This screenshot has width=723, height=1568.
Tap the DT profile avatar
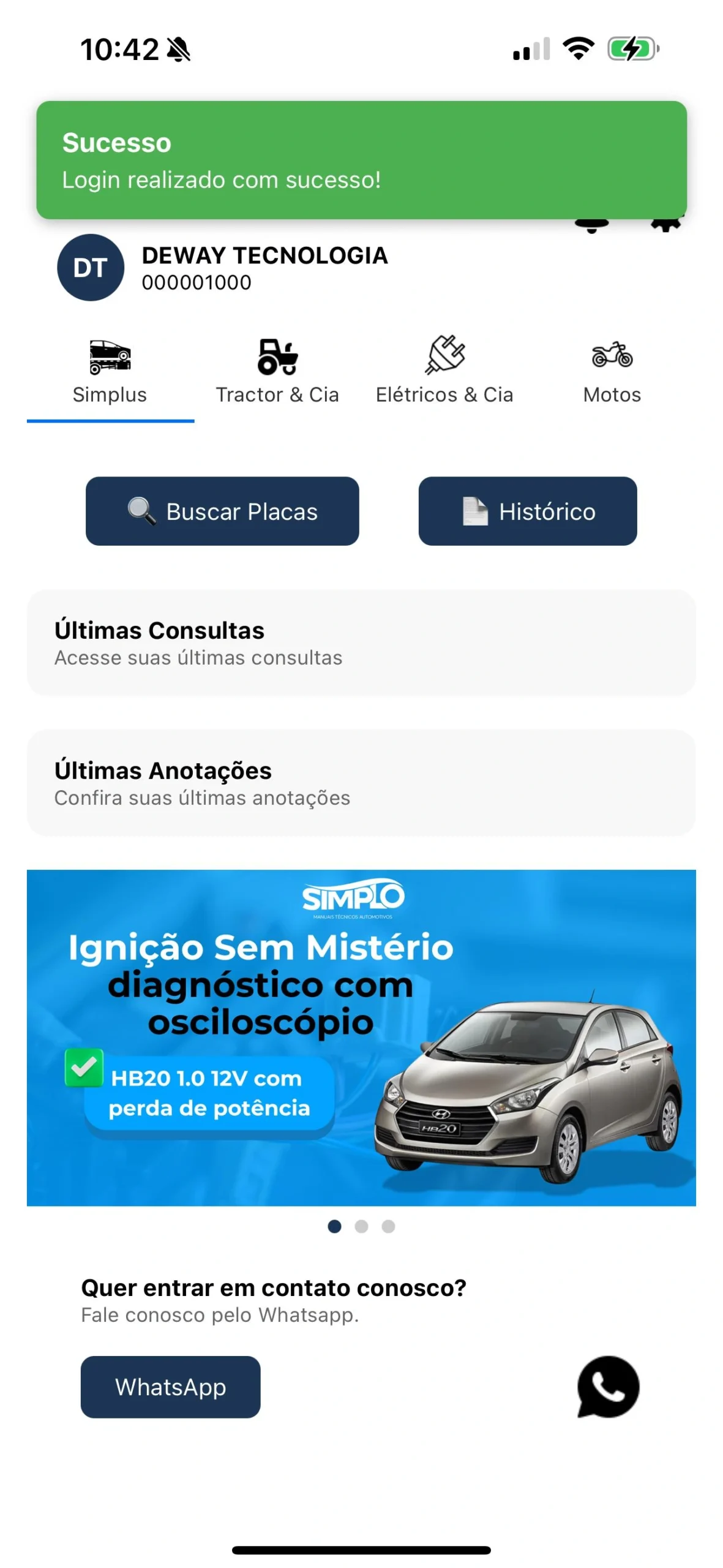pyautogui.click(x=91, y=268)
